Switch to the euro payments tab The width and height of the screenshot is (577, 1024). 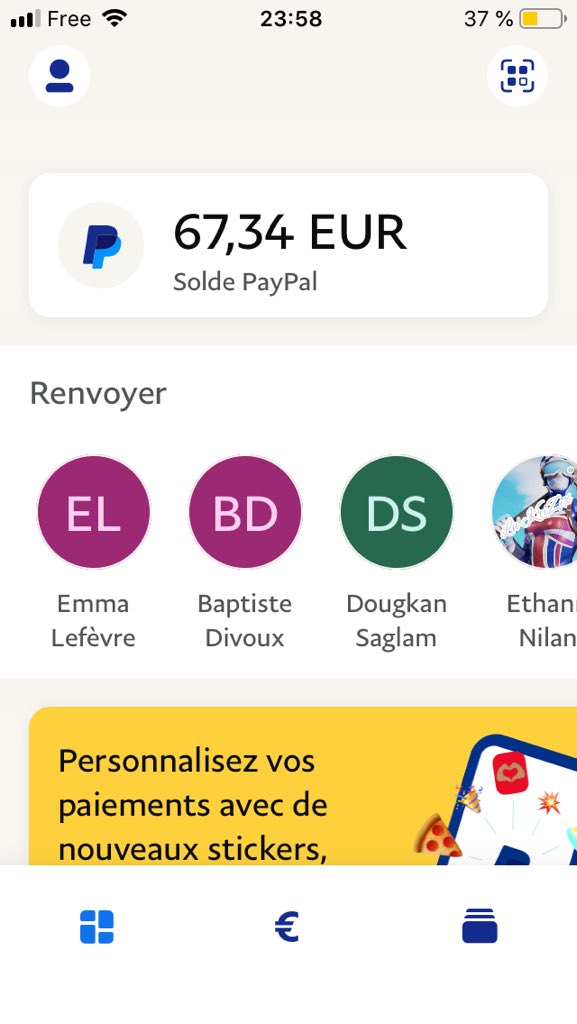[x=287, y=927]
